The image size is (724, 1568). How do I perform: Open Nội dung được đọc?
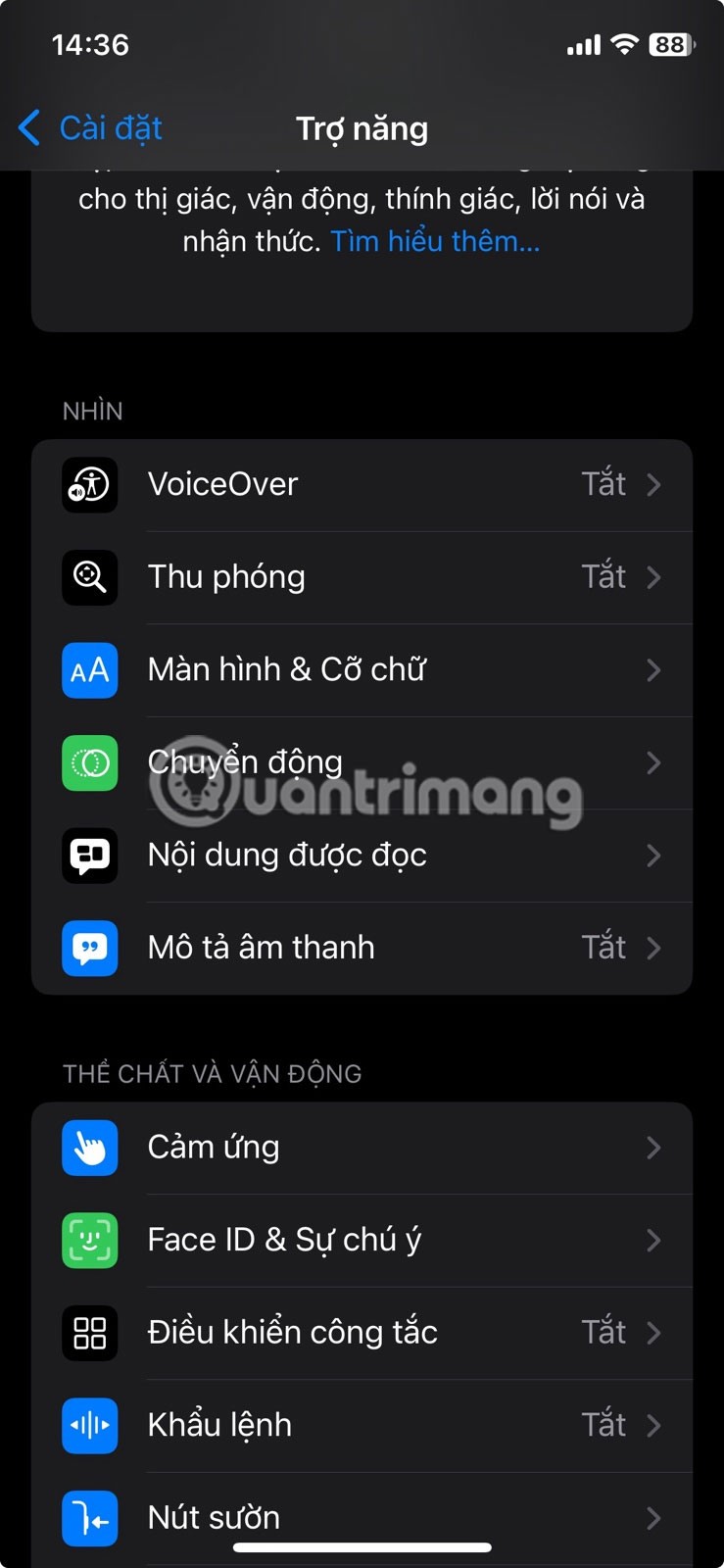pyautogui.click(x=362, y=856)
